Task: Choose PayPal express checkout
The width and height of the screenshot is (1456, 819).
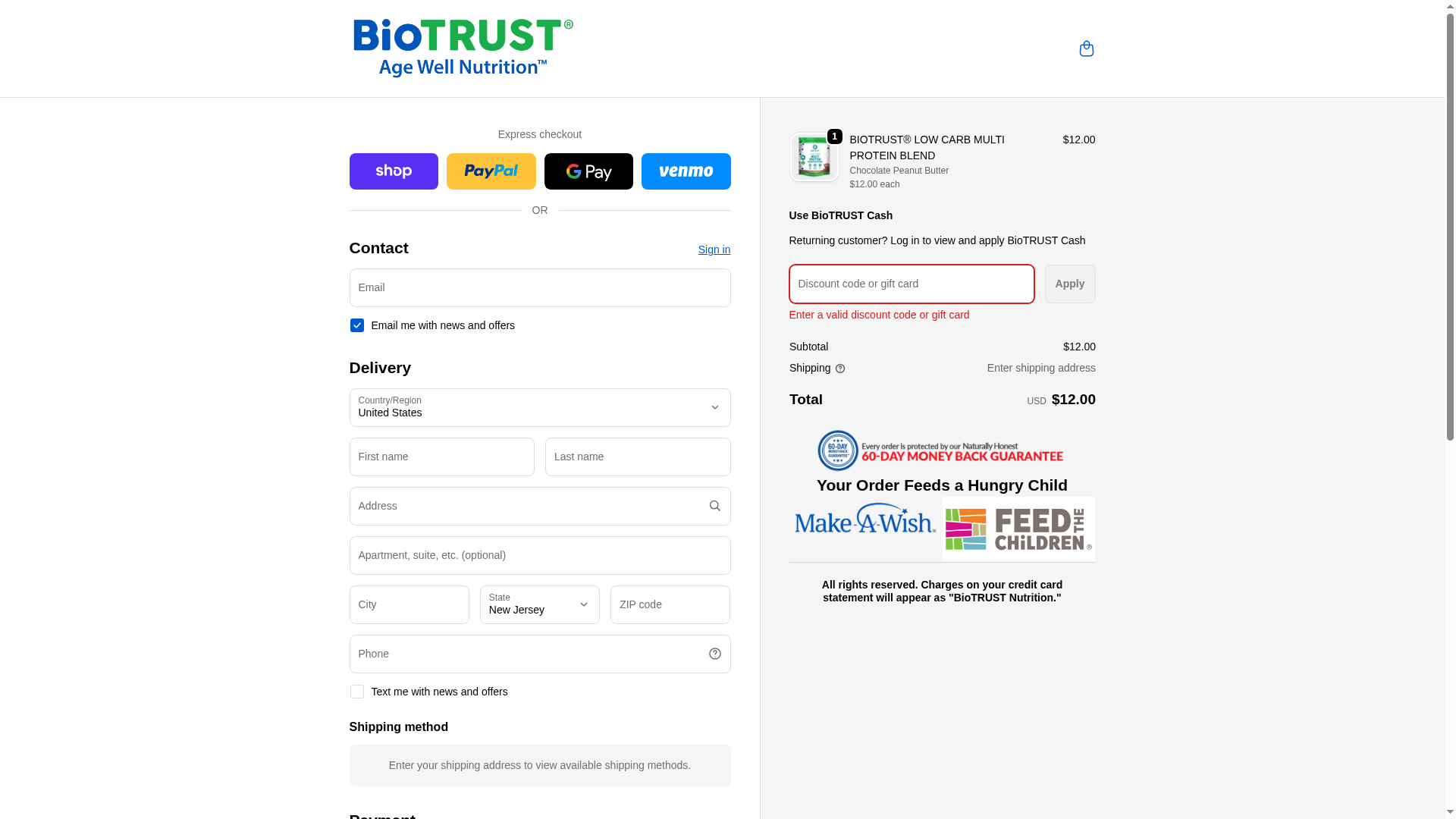Action: point(491,171)
